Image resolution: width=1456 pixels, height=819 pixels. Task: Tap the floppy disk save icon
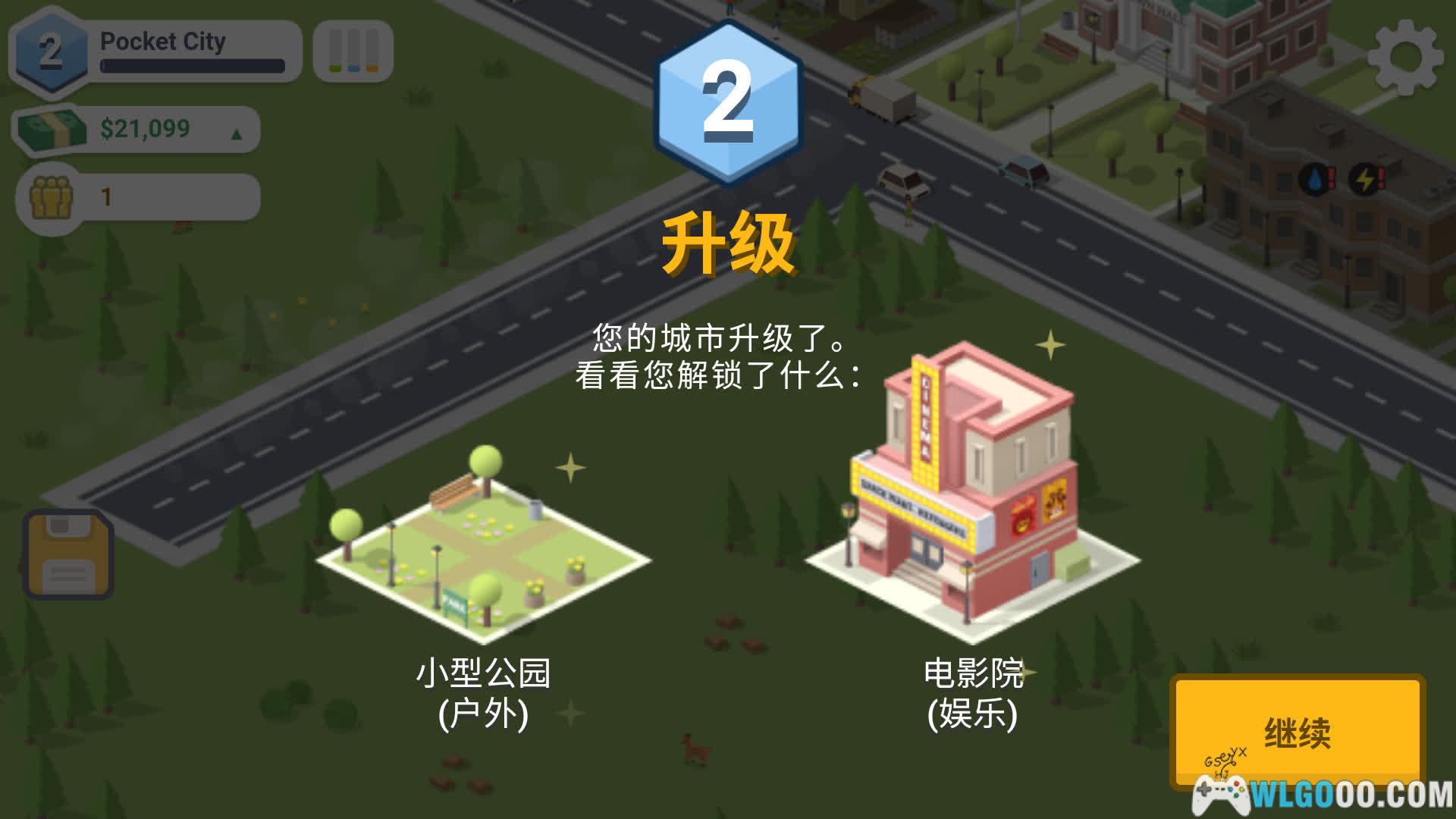(68, 556)
